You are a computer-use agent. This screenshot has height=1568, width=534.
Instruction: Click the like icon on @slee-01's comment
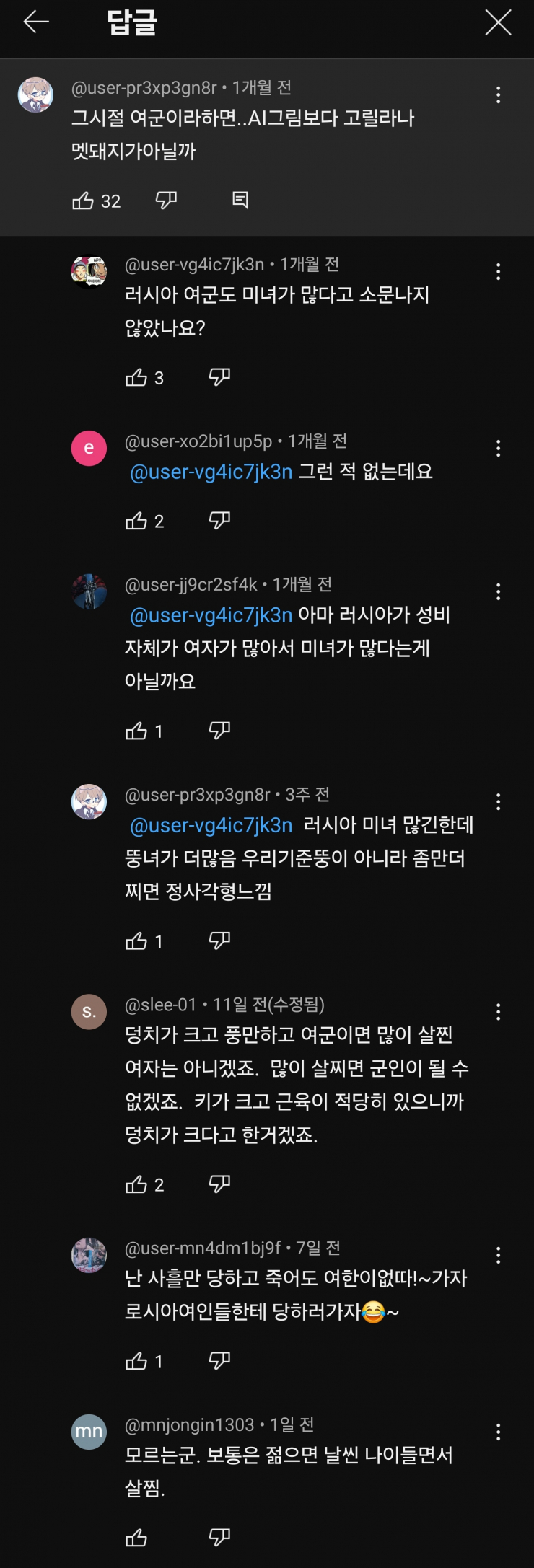[138, 1184]
